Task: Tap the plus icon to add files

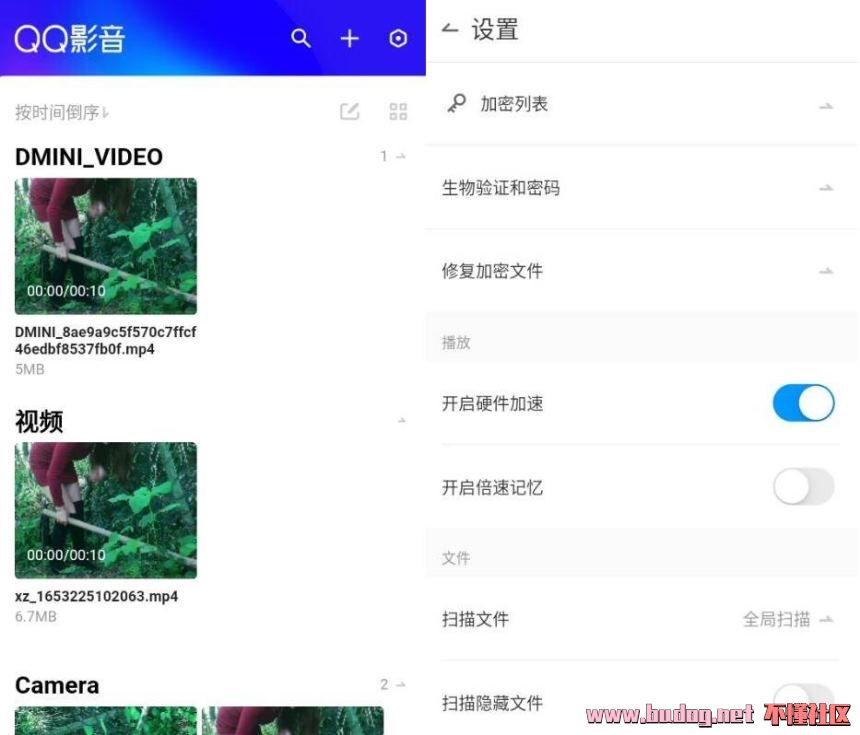Action: pos(349,39)
